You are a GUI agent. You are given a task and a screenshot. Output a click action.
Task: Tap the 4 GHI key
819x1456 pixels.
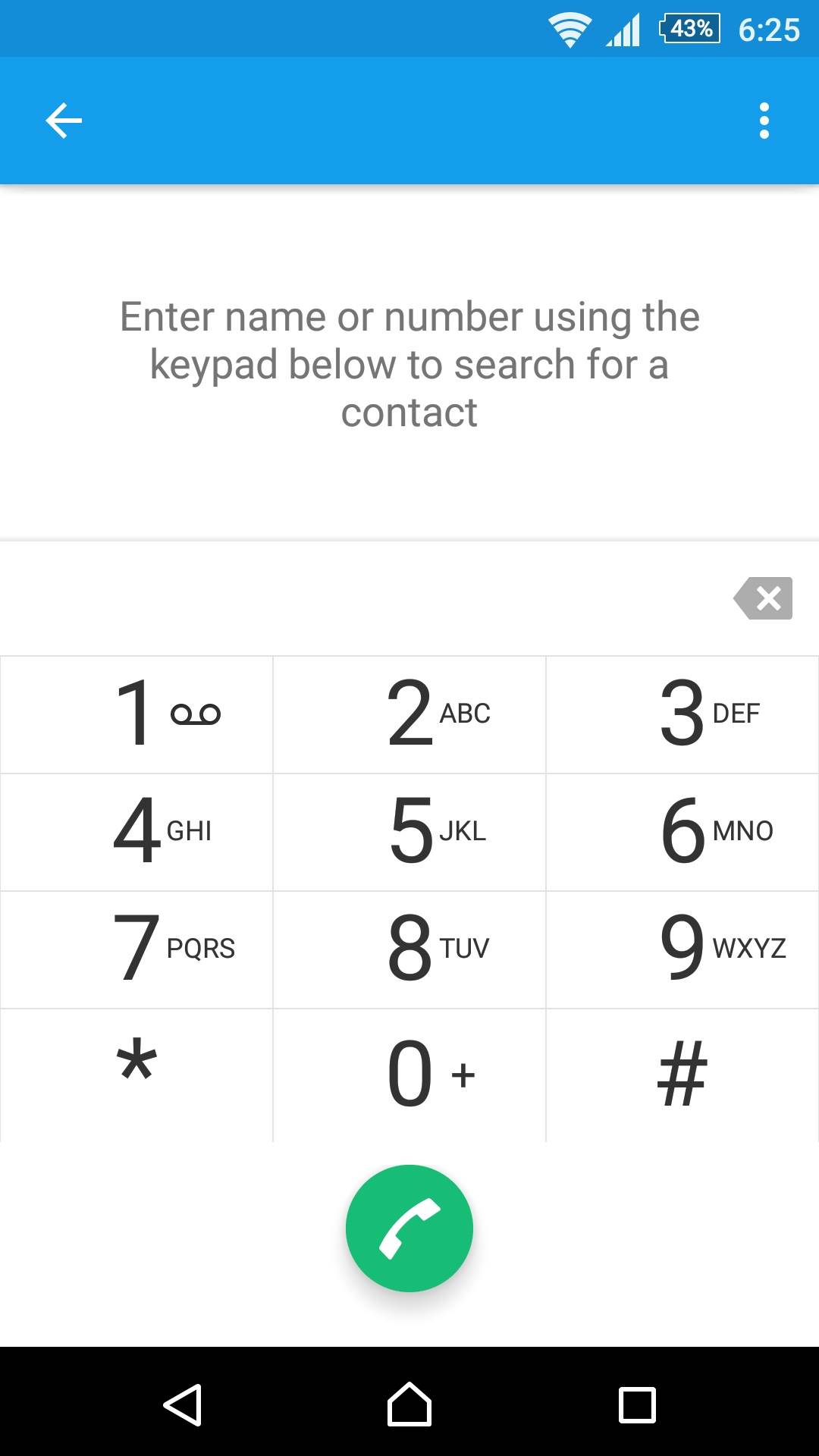point(136,832)
